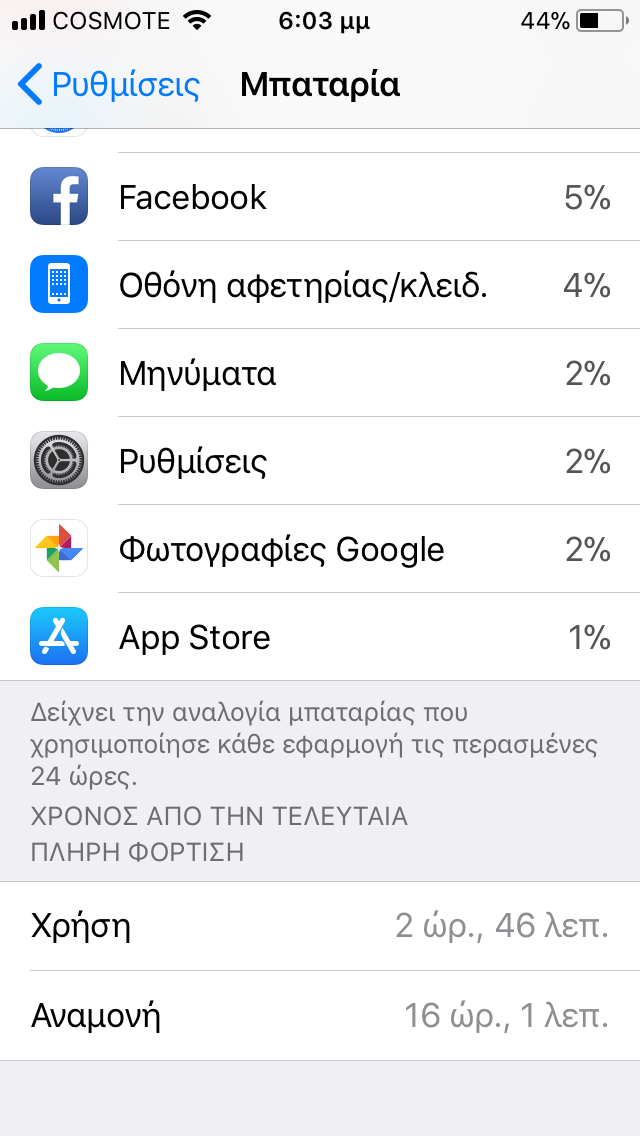Image resolution: width=640 pixels, height=1136 pixels.
Task: Tap the Οθόνη αφετηρίας/κλειδ. row
Action: [x=320, y=285]
